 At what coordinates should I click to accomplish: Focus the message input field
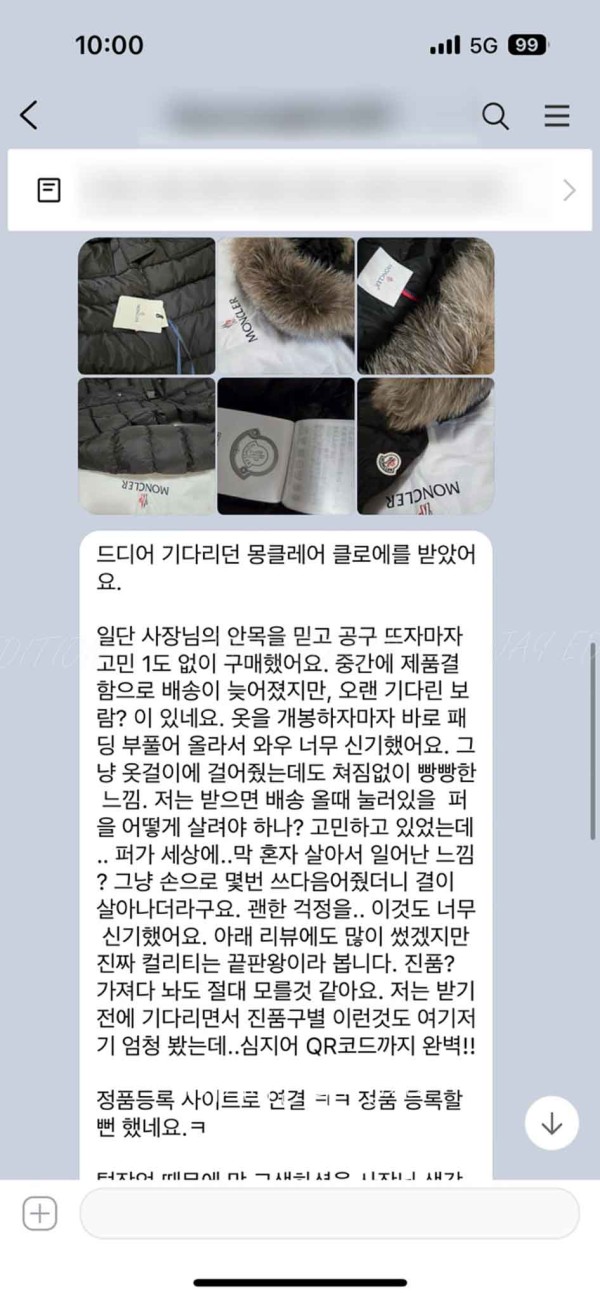tap(330, 1214)
